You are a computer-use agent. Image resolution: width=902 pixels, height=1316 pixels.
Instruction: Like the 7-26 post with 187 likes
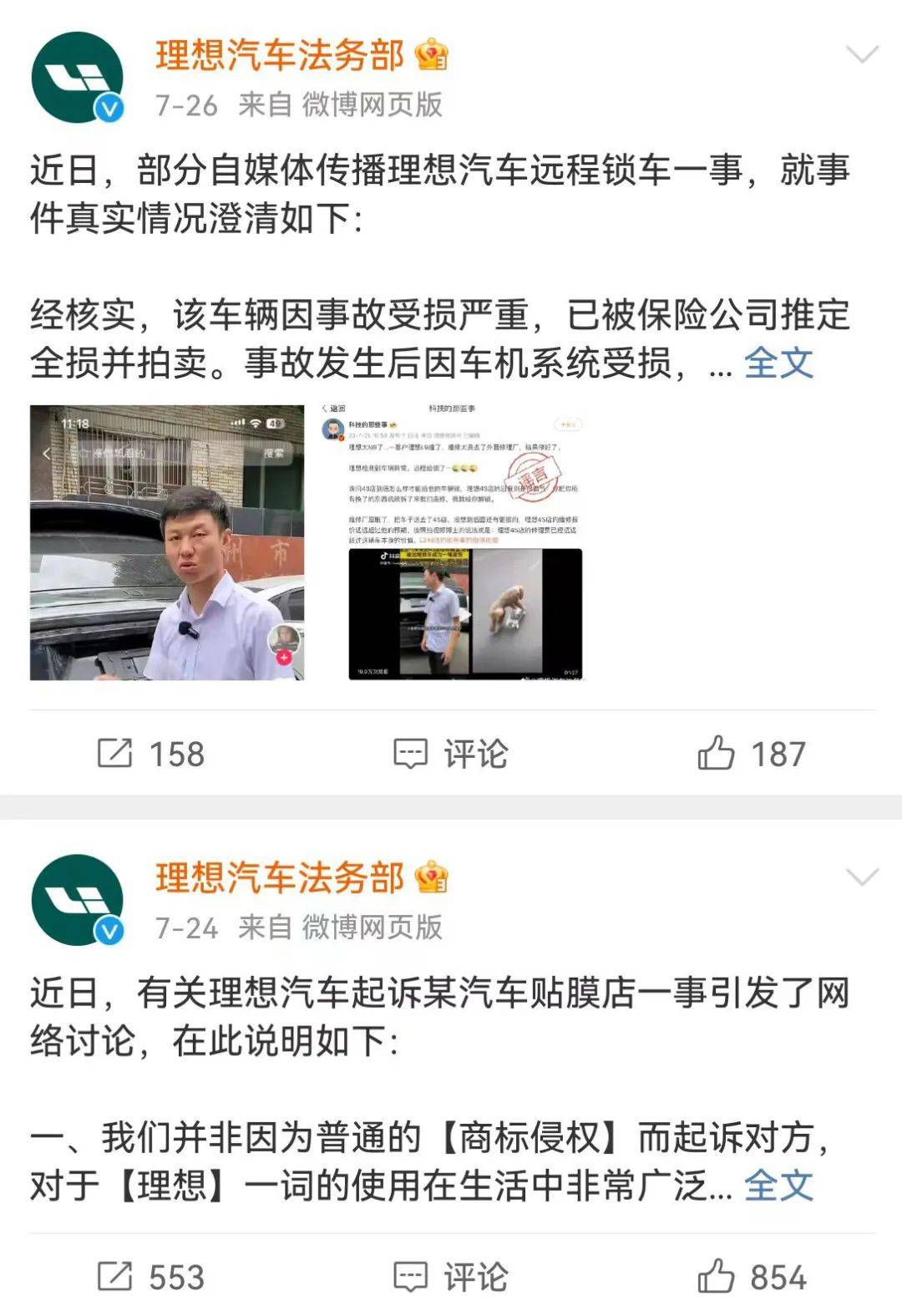752,754
